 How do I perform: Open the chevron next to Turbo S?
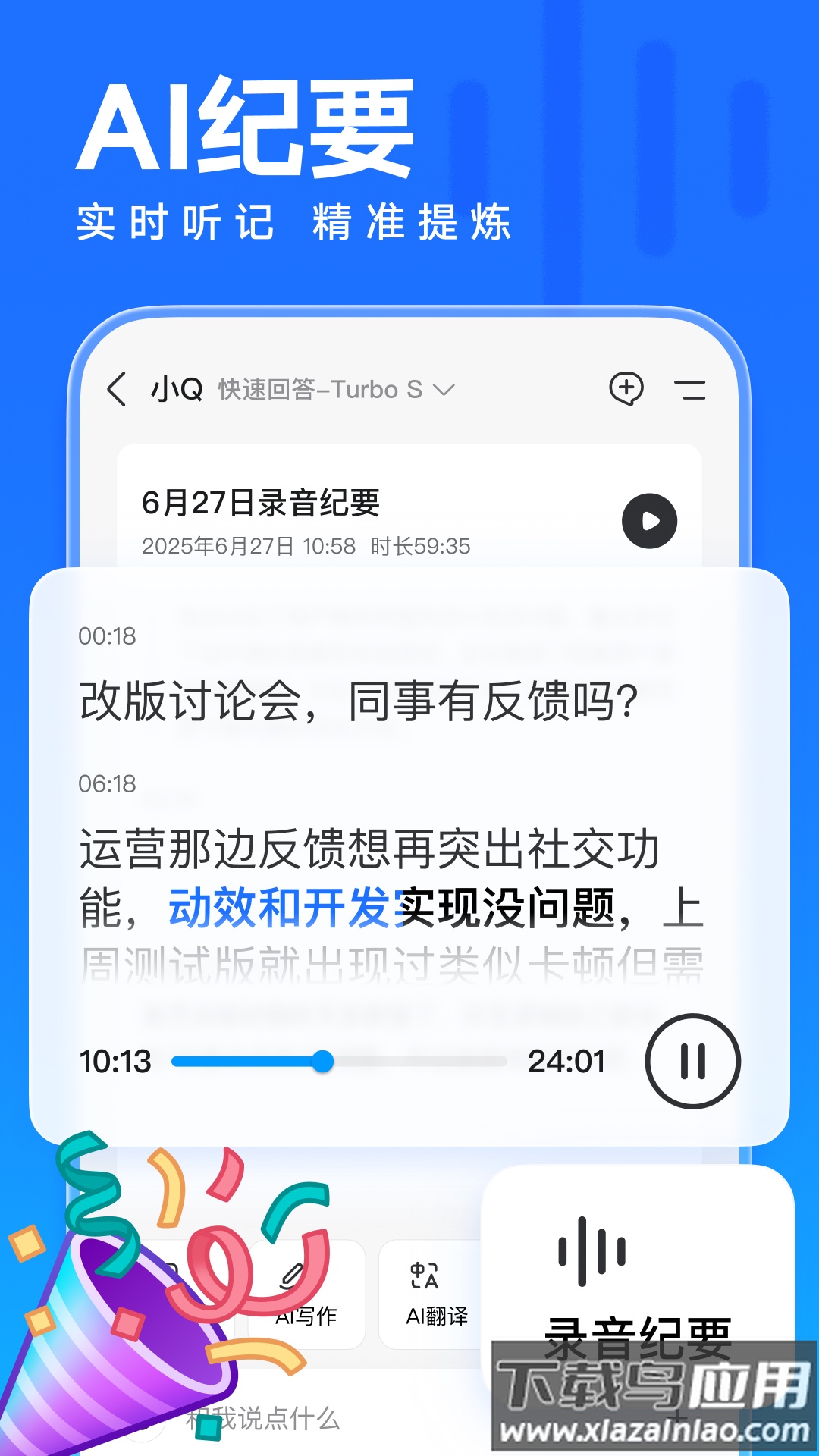444,391
